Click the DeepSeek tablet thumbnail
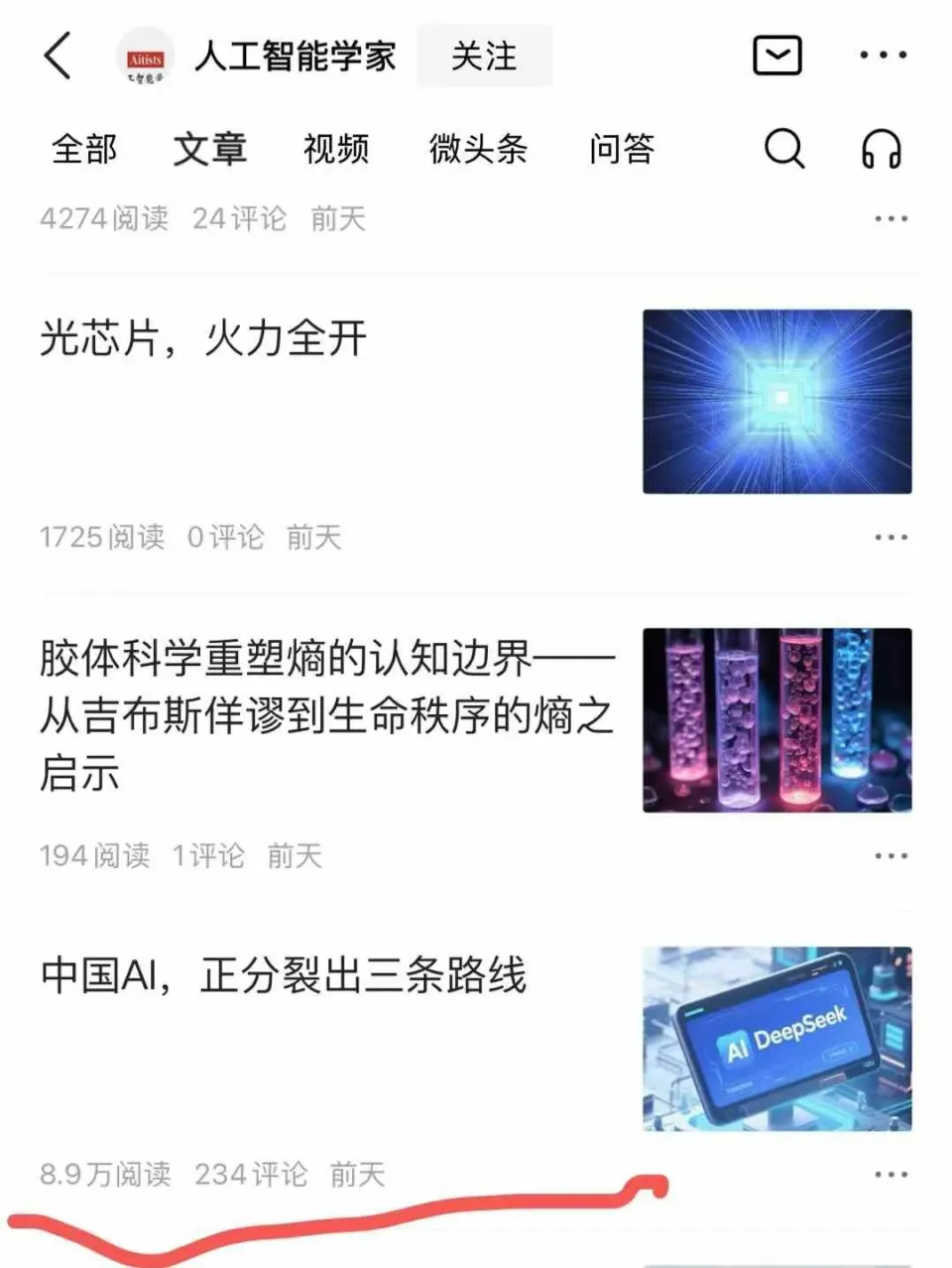This screenshot has height=1268, width=952. pos(778,1038)
